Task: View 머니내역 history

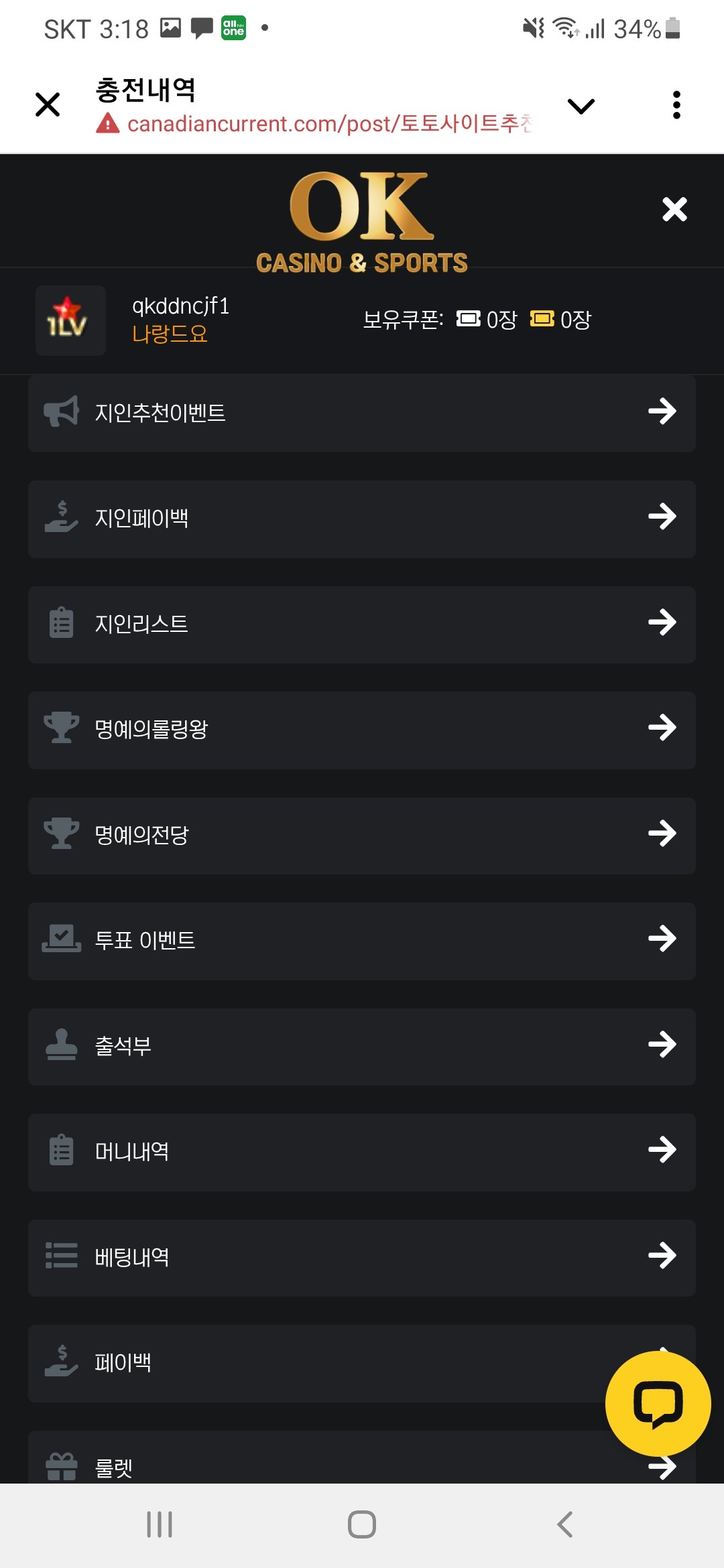Action: click(362, 1153)
